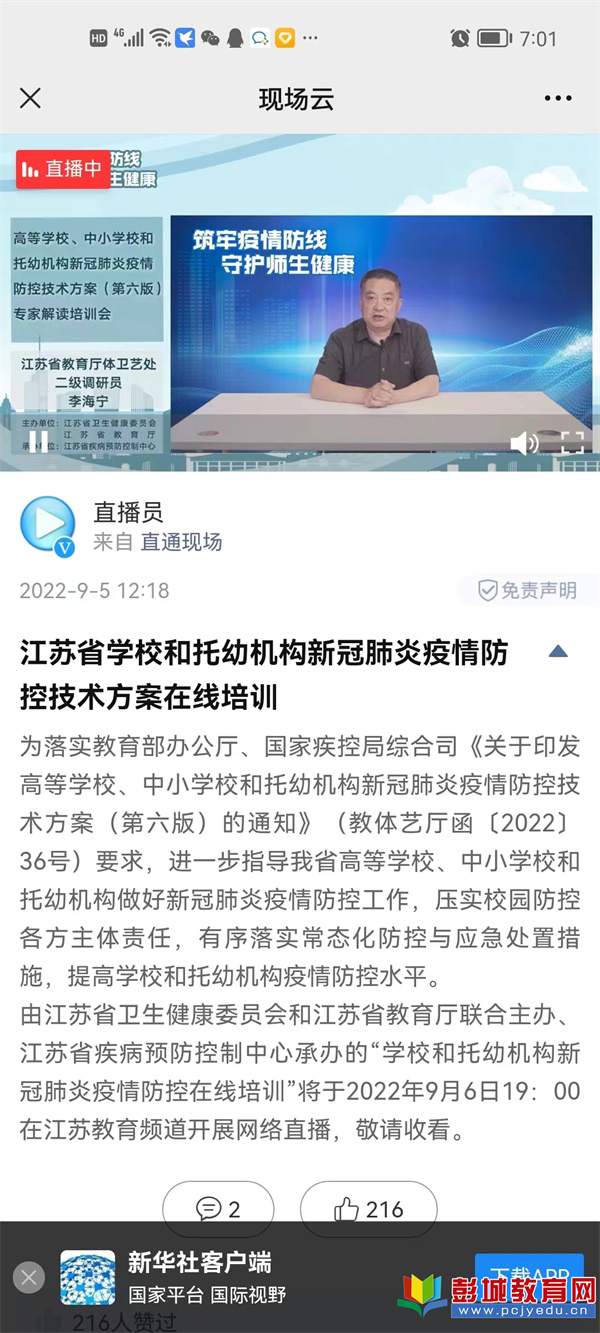Screen dimensions: 600x1333
Task: Open the comments button showing 2
Action: coord(218,1209)
